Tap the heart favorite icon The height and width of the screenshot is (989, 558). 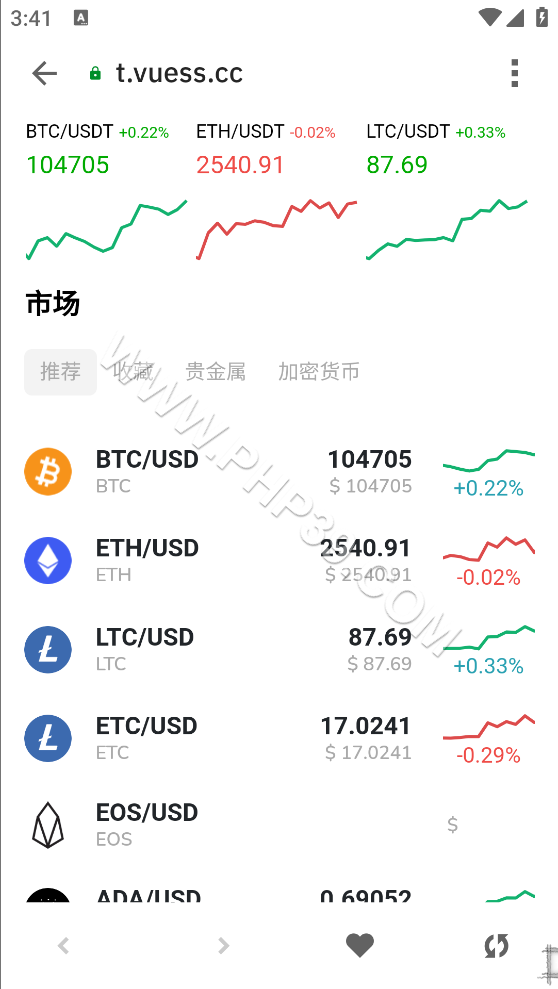click(360, 945)
